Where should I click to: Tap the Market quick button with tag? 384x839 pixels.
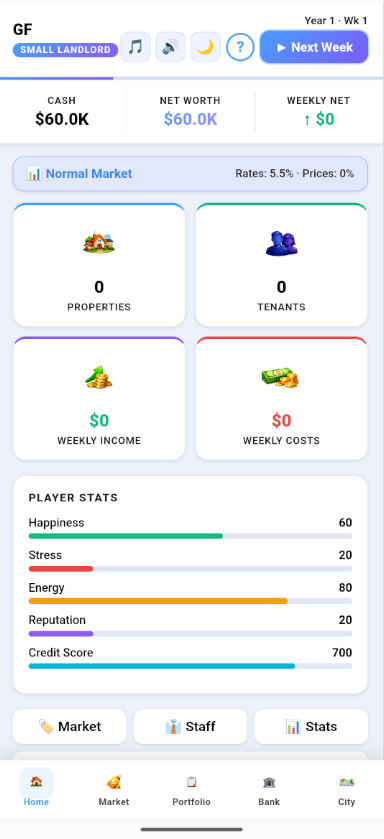pos(70,726)
